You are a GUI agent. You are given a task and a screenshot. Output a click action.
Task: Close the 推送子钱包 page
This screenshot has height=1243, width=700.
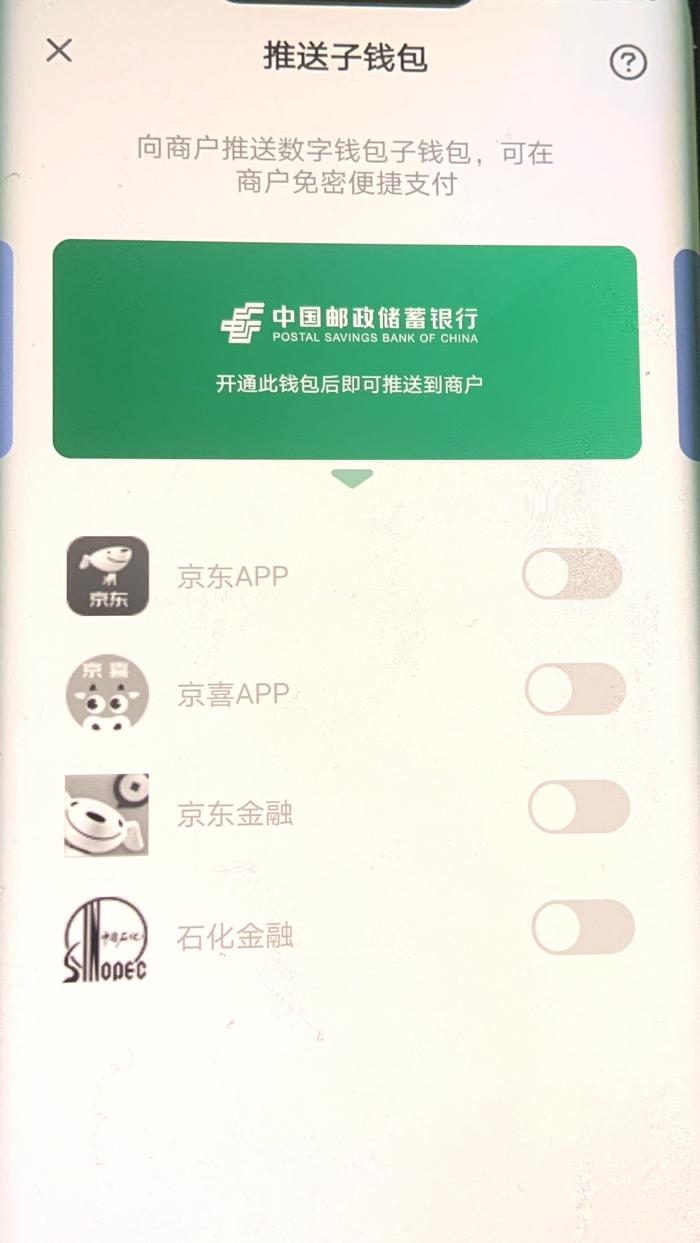coord(59,51)
